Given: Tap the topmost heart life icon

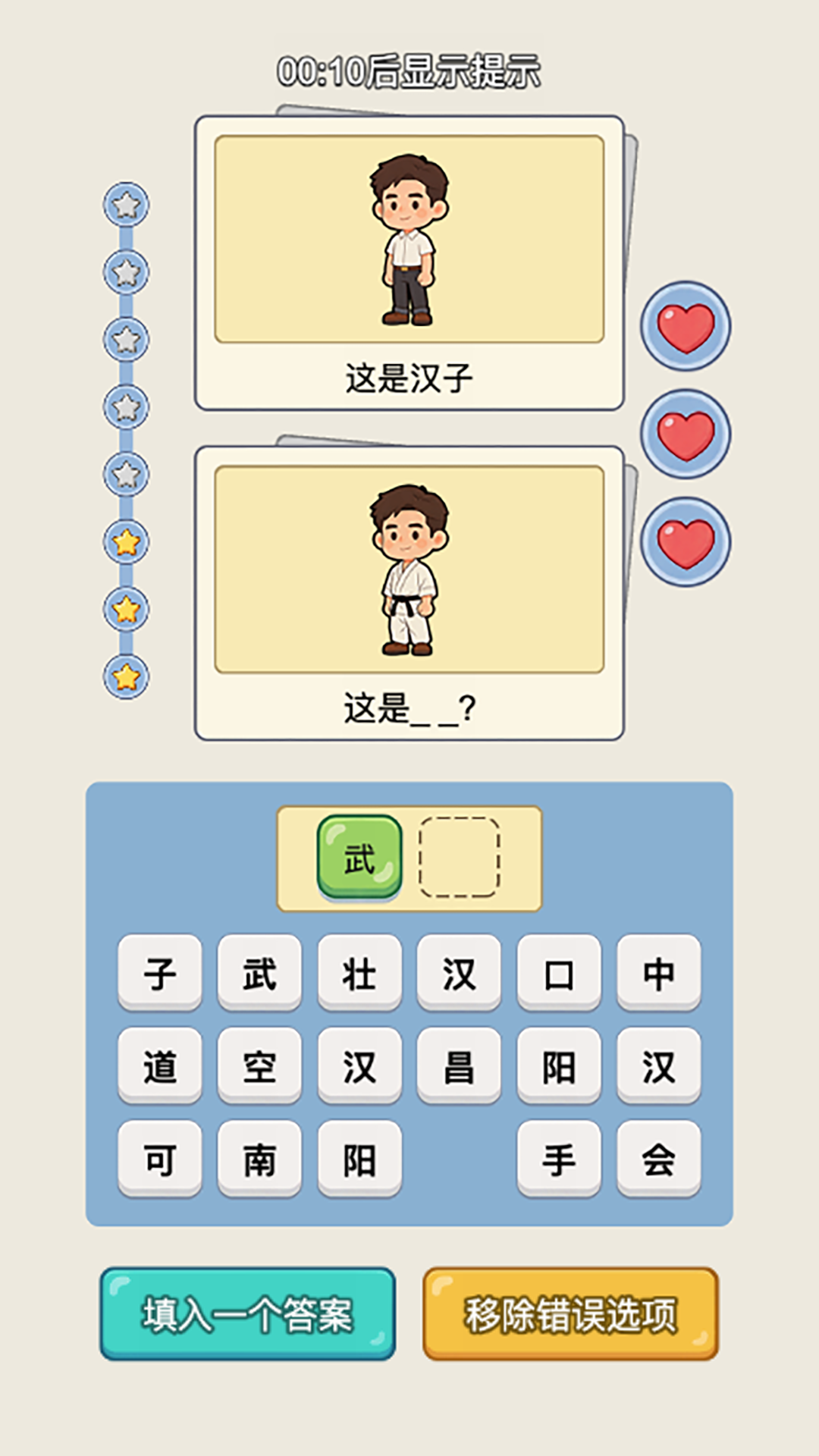Looking at the screenshot, I should [685, 325].
